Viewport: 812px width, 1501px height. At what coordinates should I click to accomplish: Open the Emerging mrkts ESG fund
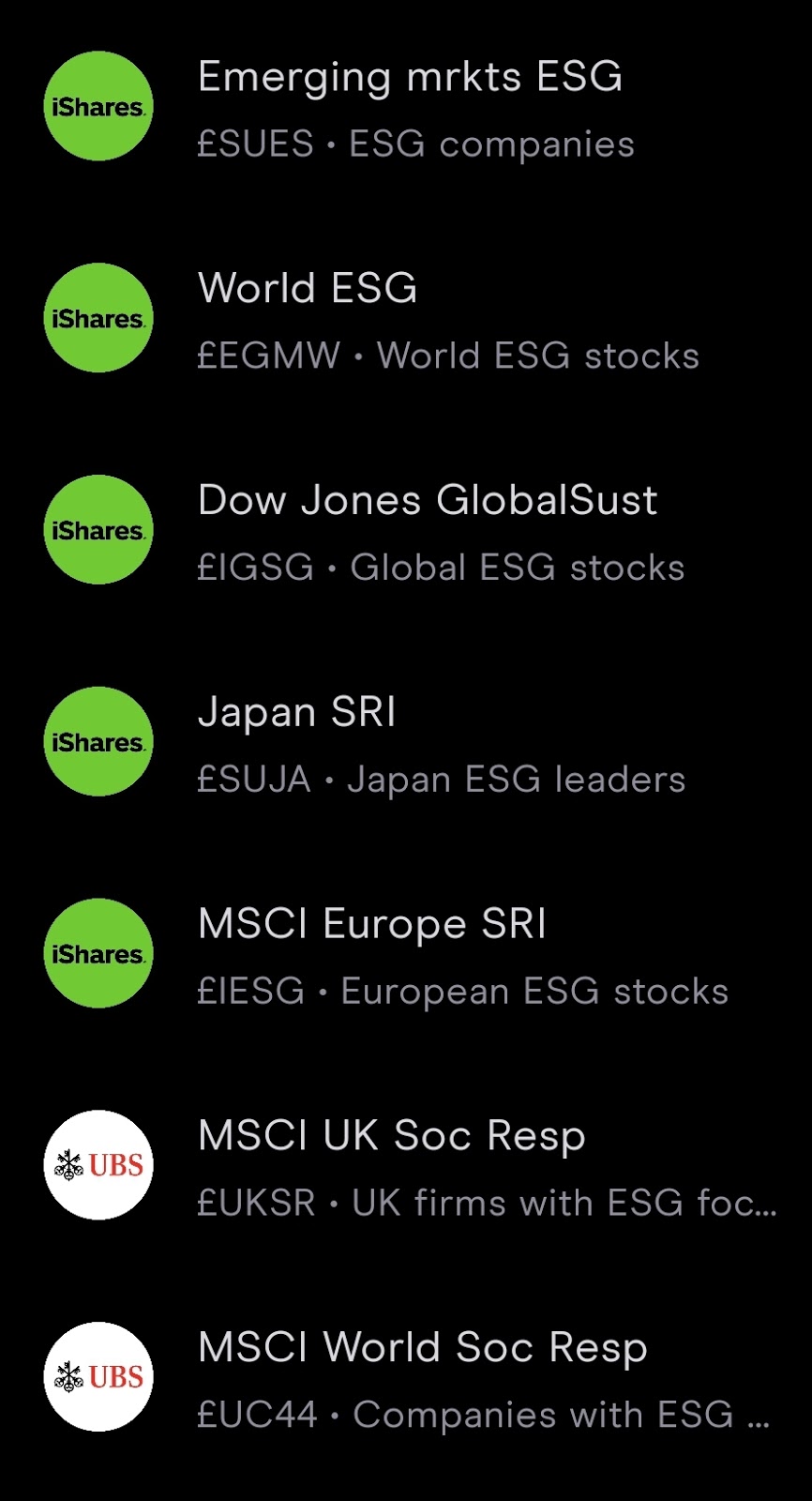coord(406,107)
